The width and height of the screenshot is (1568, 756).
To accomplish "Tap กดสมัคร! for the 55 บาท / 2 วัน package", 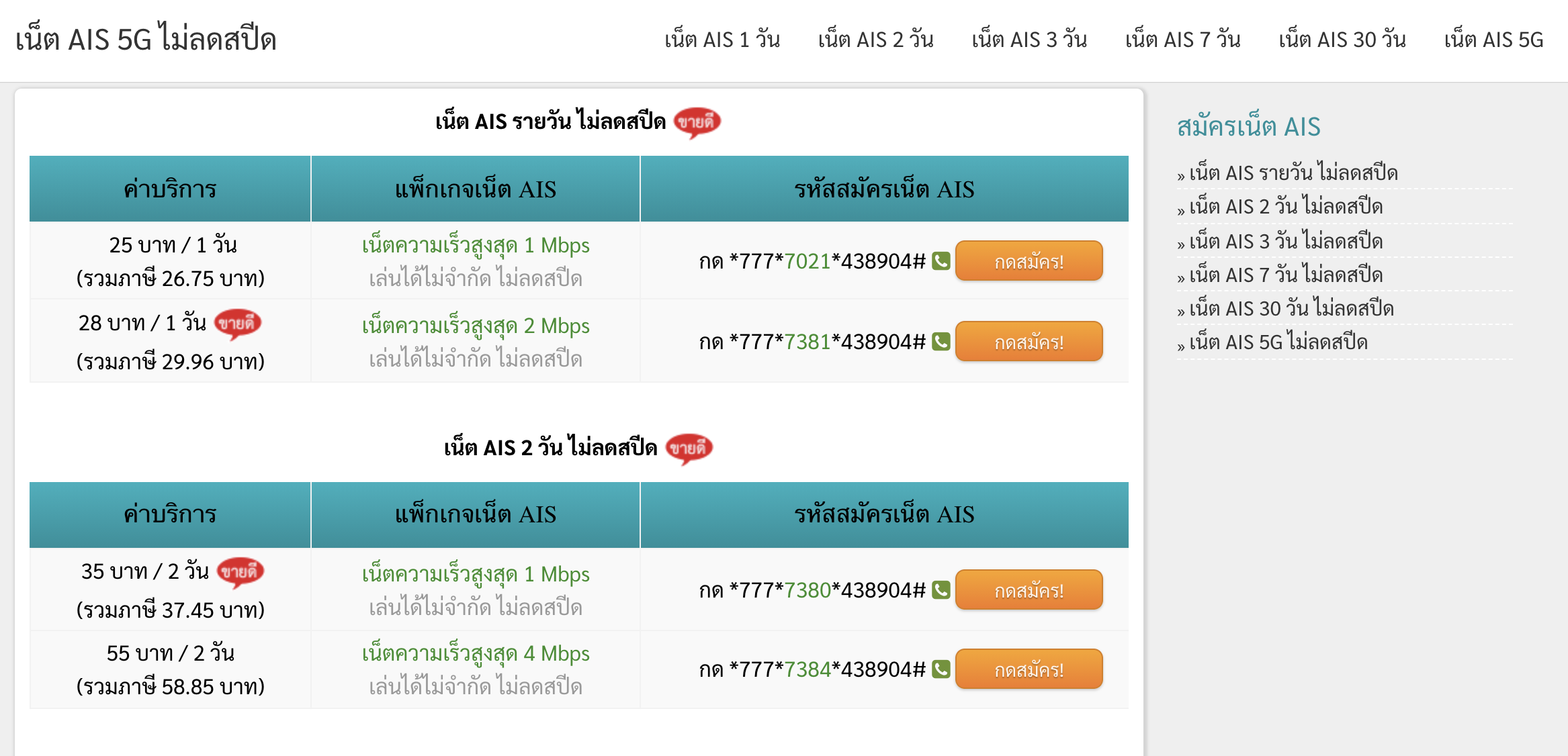I will point(1029,669).
